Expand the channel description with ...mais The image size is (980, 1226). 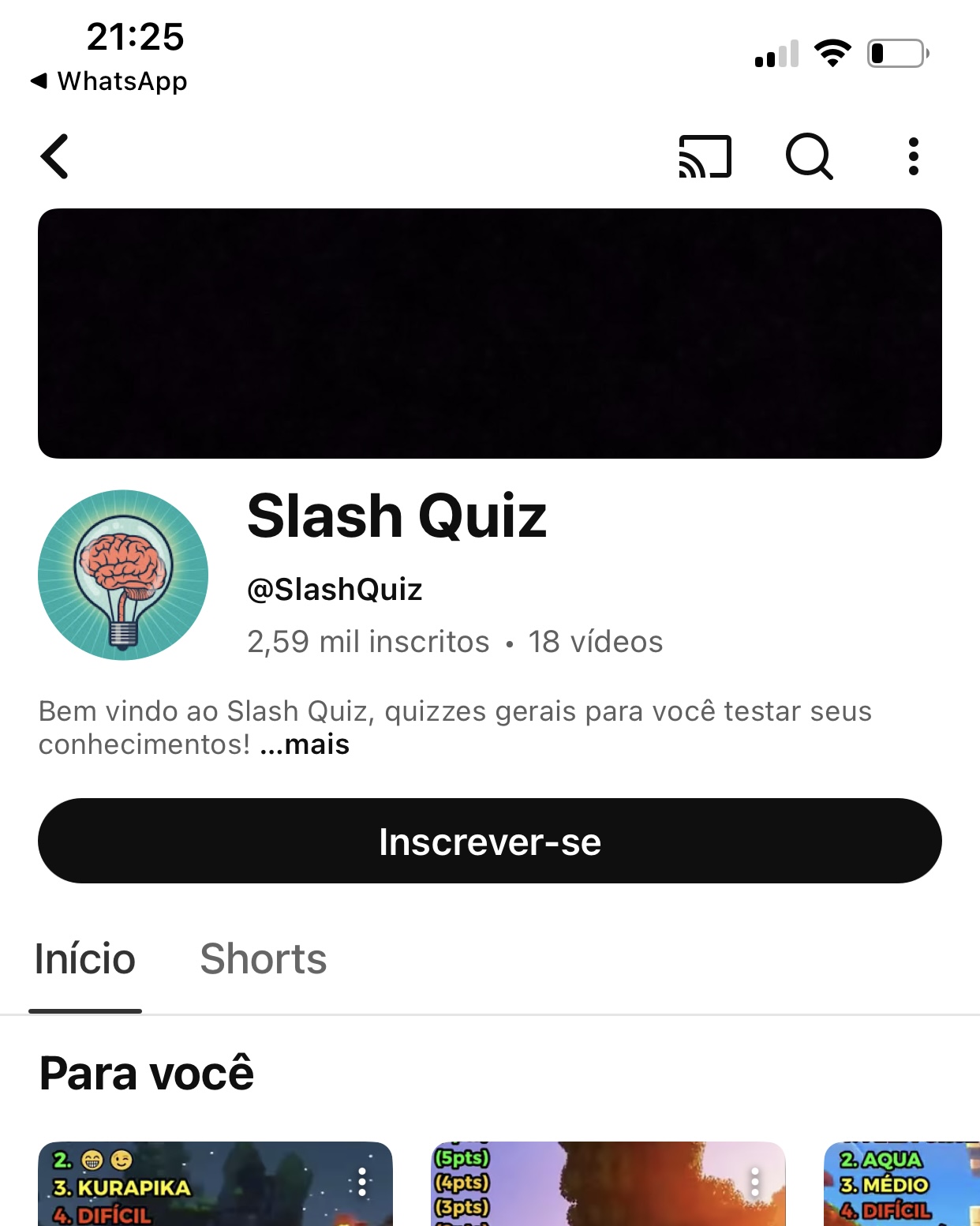305,744
